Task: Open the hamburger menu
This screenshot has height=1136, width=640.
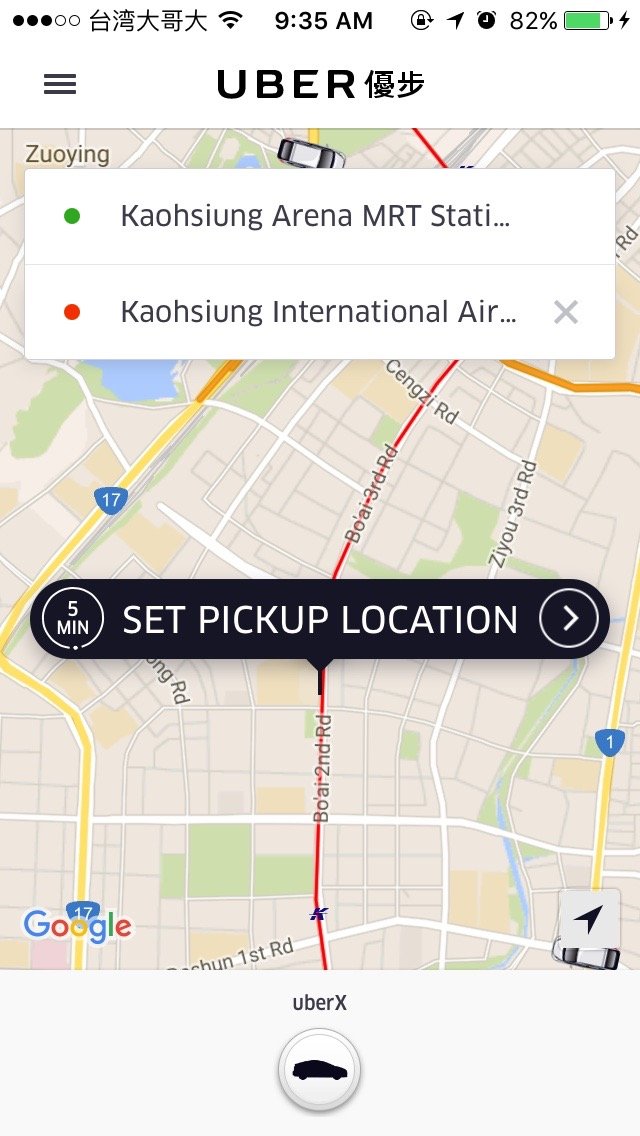Action: pos(59,84)
